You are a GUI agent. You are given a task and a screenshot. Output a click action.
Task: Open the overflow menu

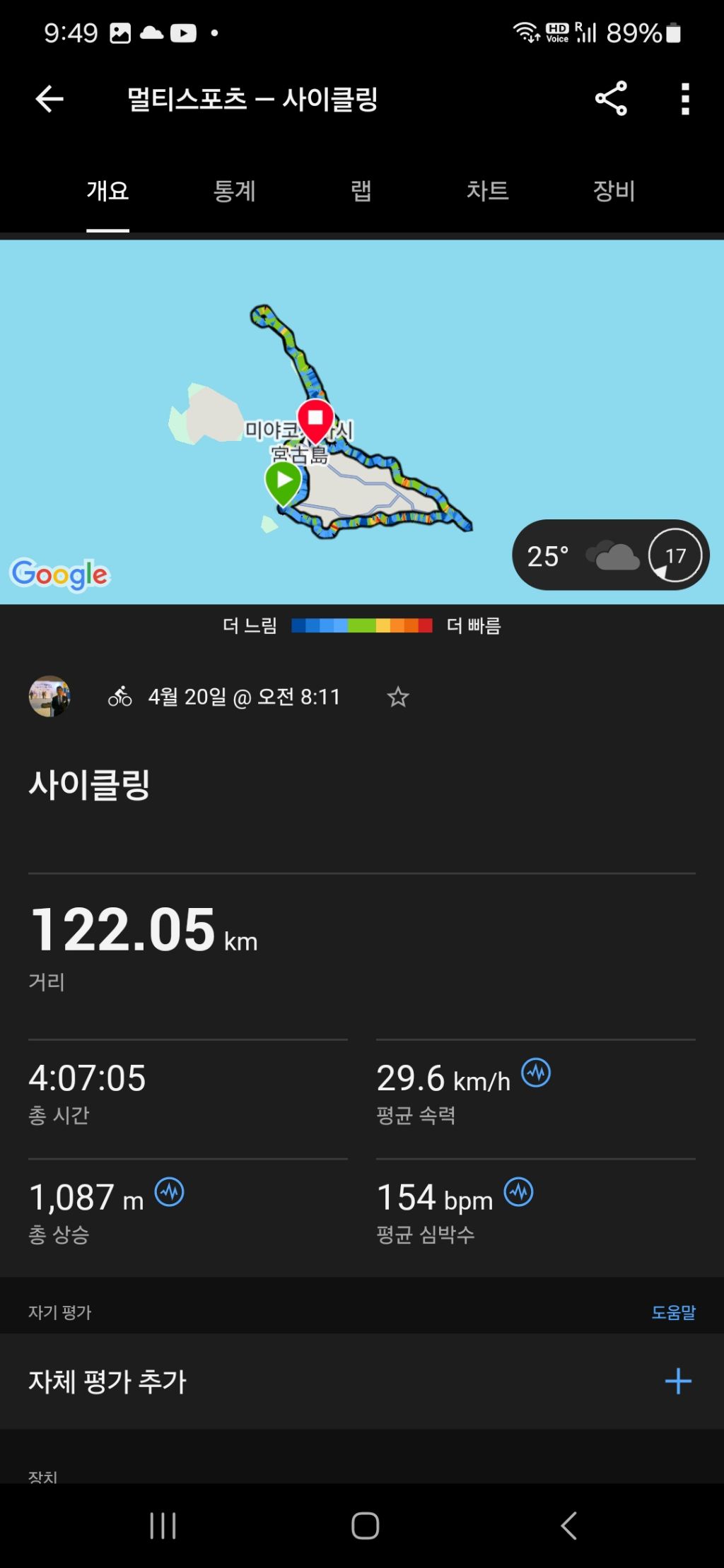coord(684,99)
